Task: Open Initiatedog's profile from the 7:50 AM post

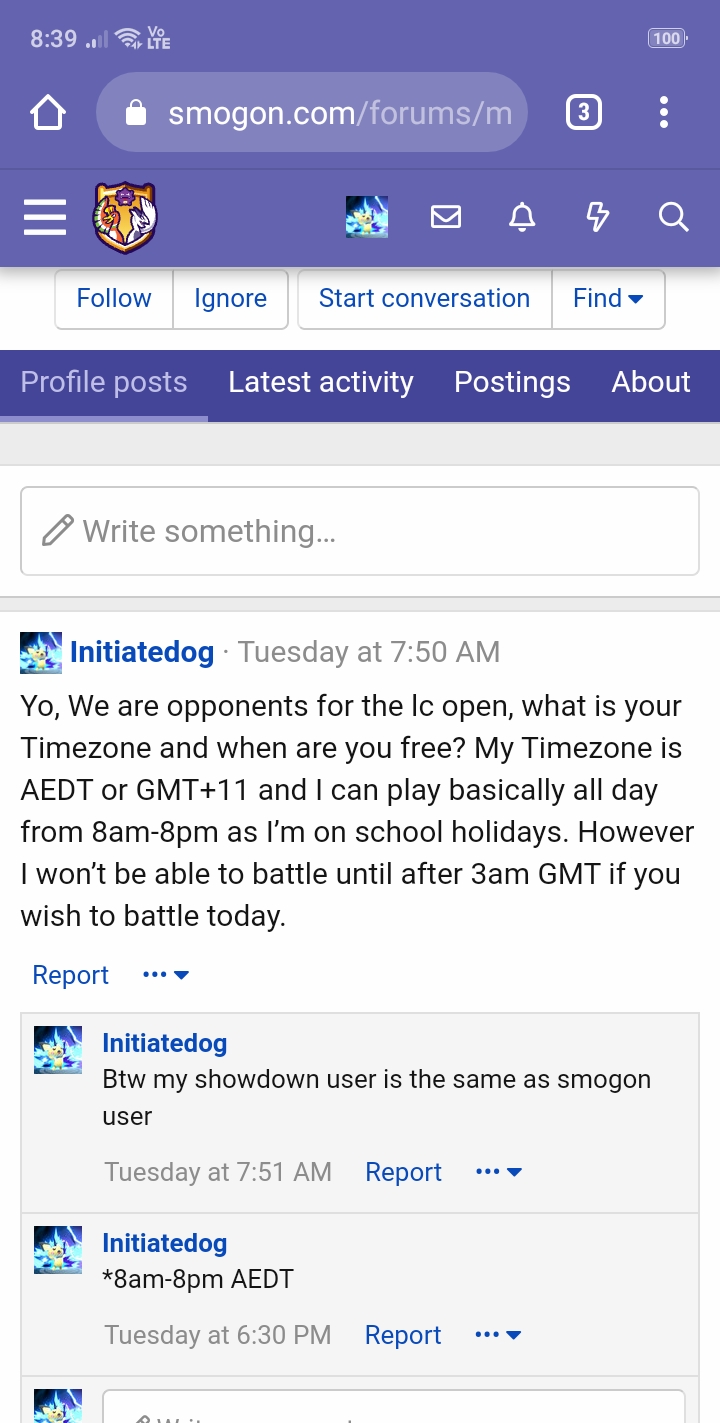Action: click(x=142, y=653)
